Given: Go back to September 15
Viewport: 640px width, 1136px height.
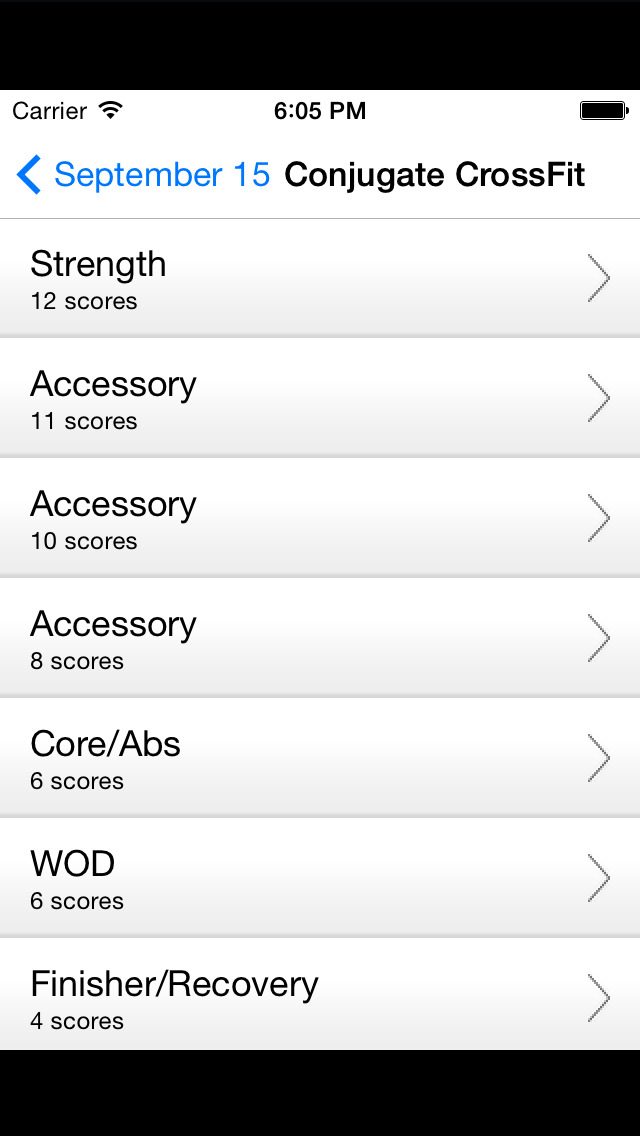Looking at the screenshot, I should pyautogui.click(x=143, y=175).
